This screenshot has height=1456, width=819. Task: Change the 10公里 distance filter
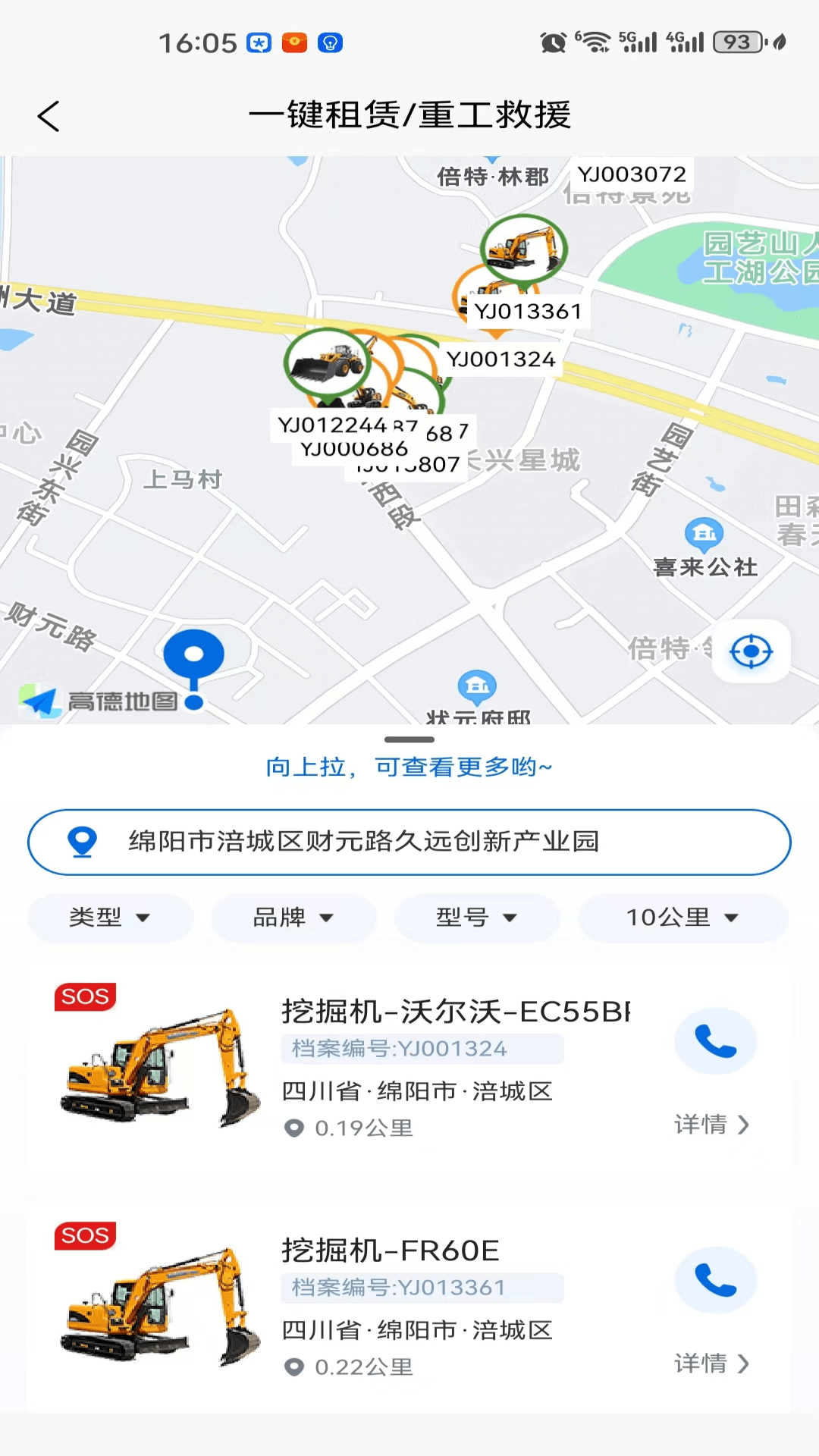[684, 918]
